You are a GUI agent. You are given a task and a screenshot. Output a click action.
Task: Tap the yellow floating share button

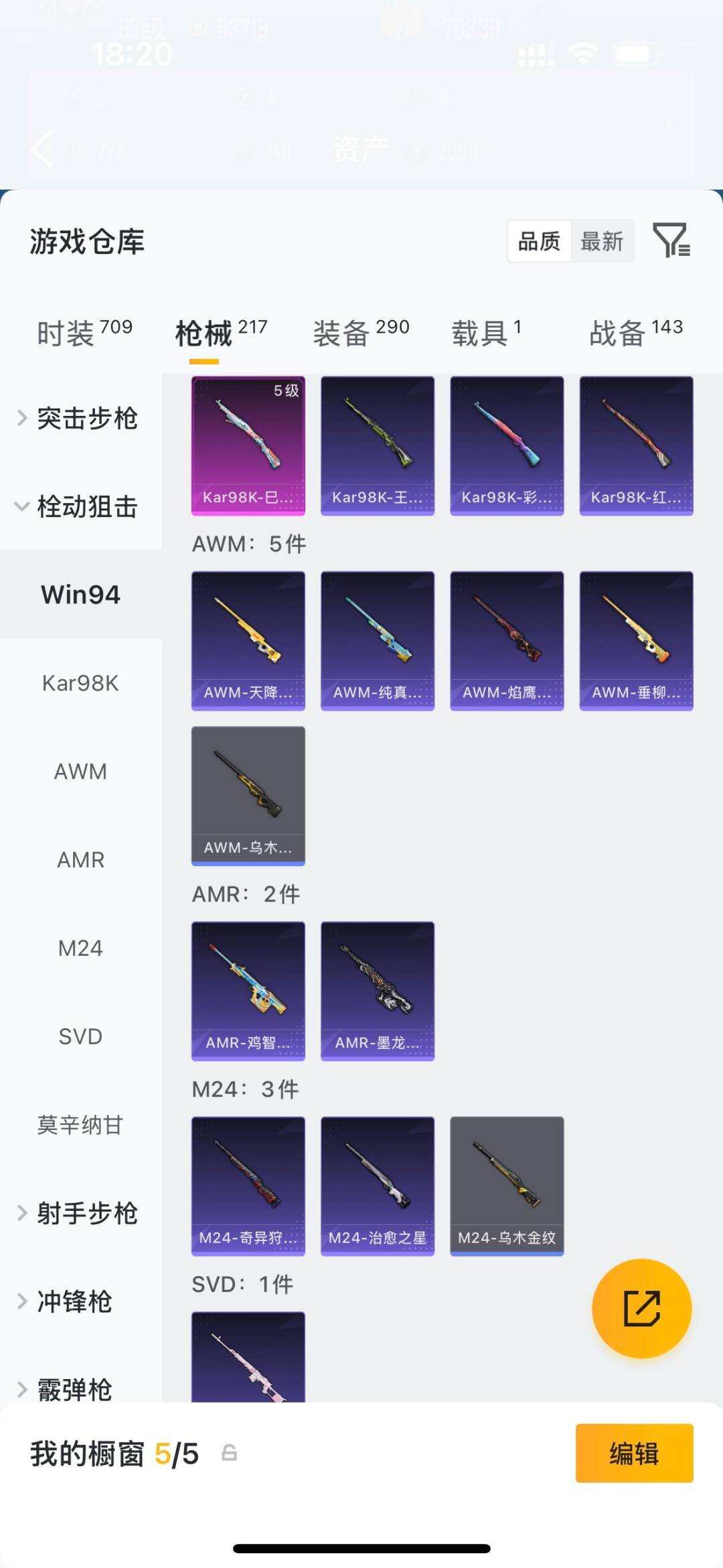[x=641, y=1308]
